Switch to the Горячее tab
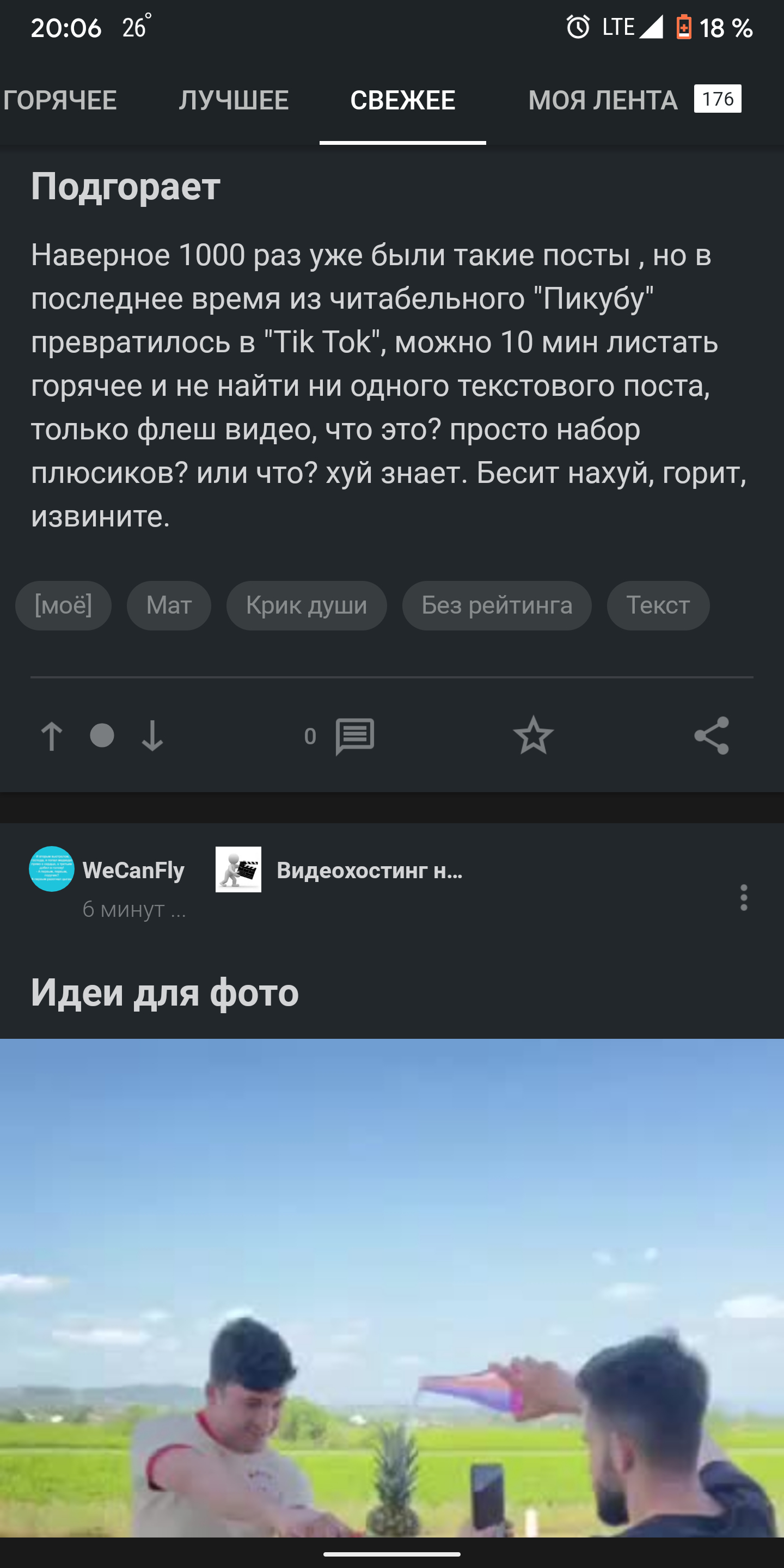This screenshot has width=784, height=1568. point(60,100)
